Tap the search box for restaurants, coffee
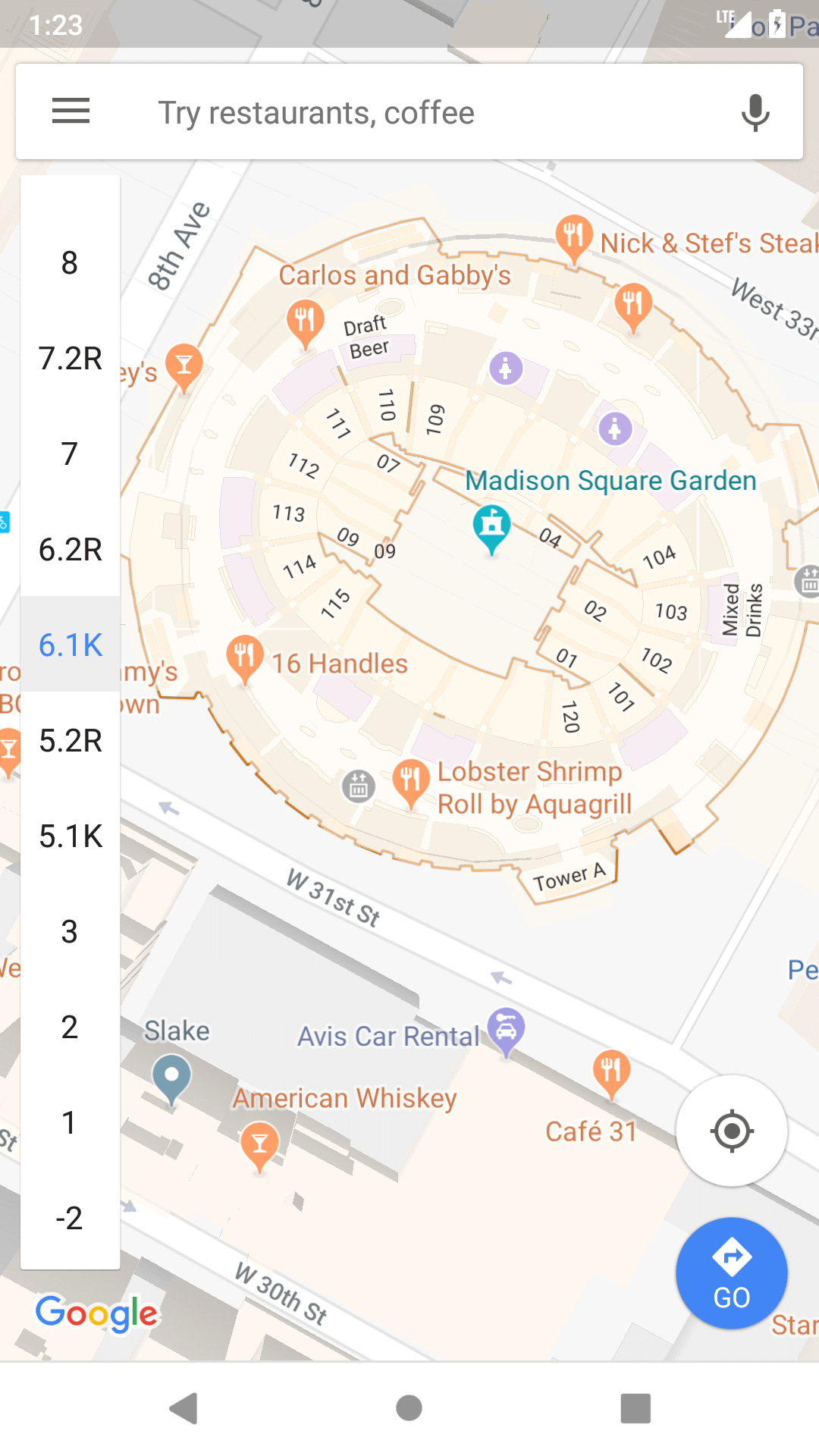The height and width of the screenshot is (1456, 819). (x=409, y=111)
